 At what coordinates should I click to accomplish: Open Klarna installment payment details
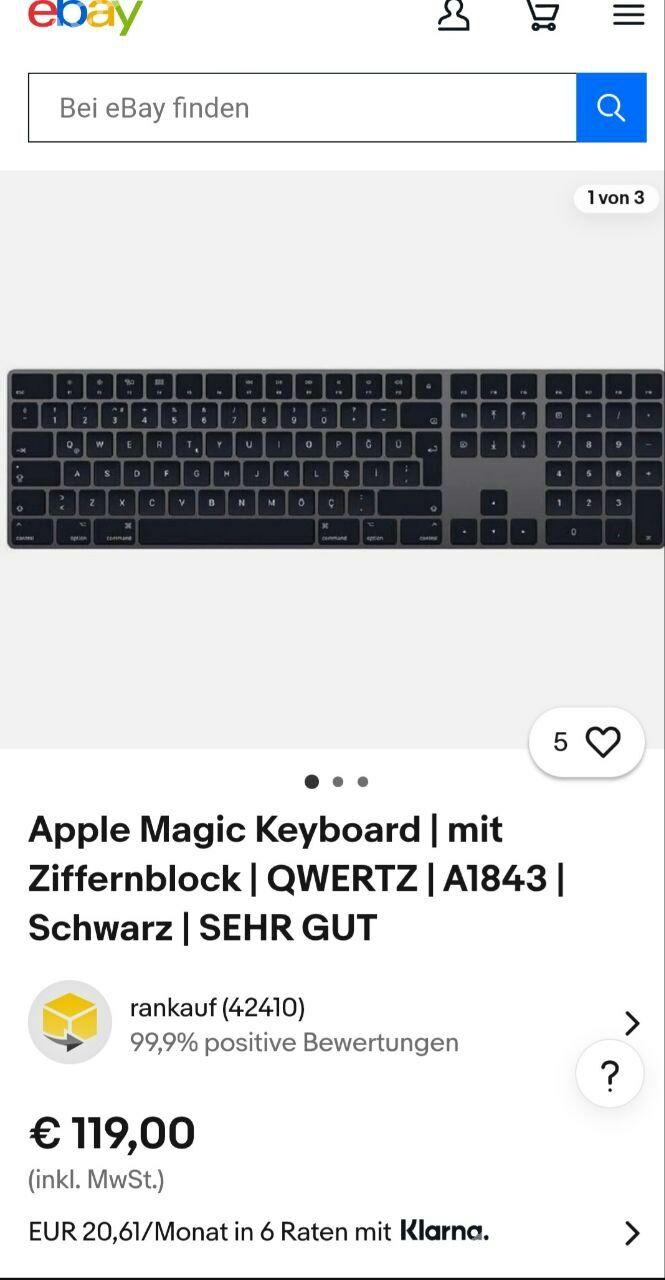pos(334,1232)
